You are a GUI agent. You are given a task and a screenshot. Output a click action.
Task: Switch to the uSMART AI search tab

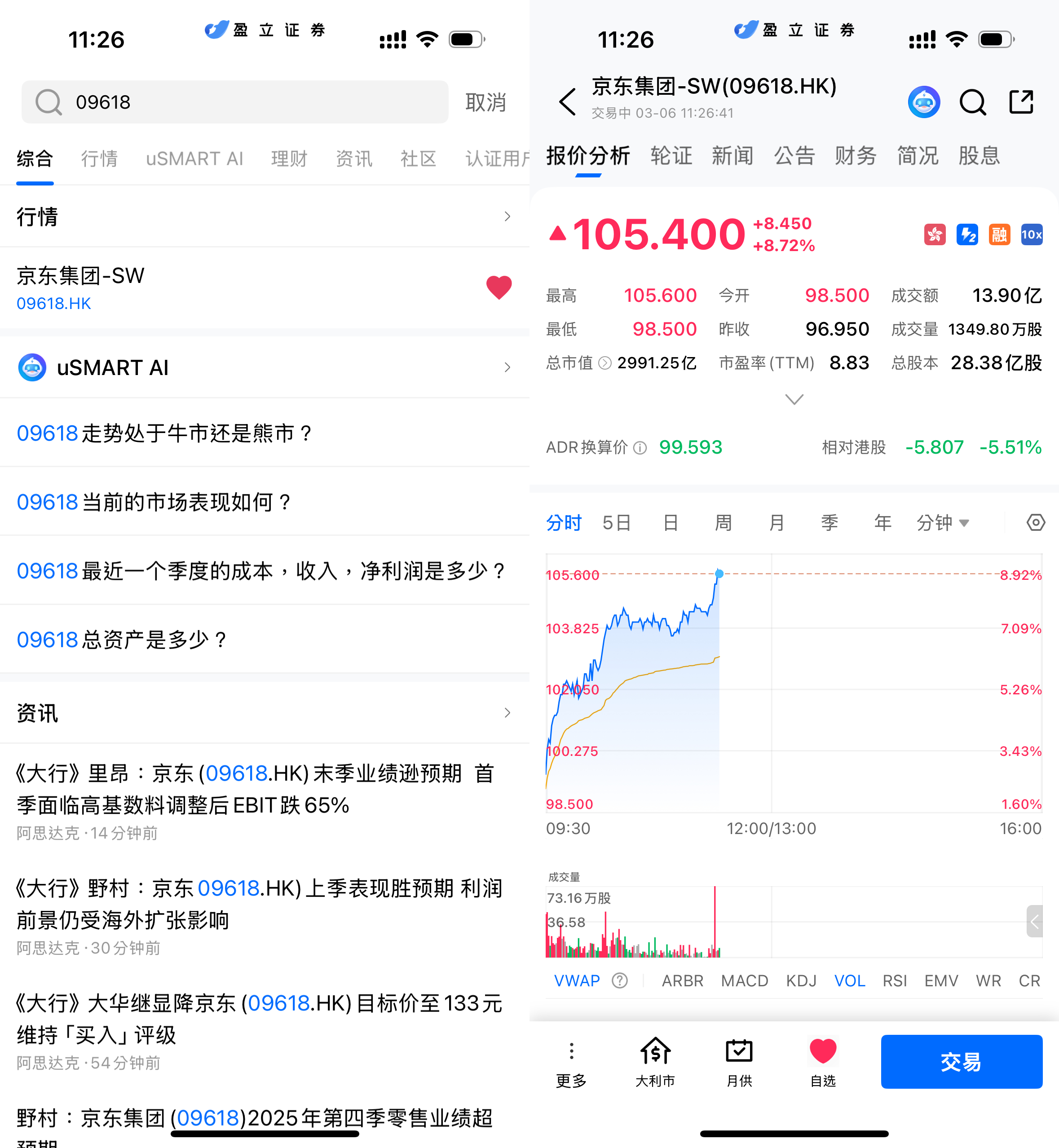pyautogui.click(x=194, y=159)
